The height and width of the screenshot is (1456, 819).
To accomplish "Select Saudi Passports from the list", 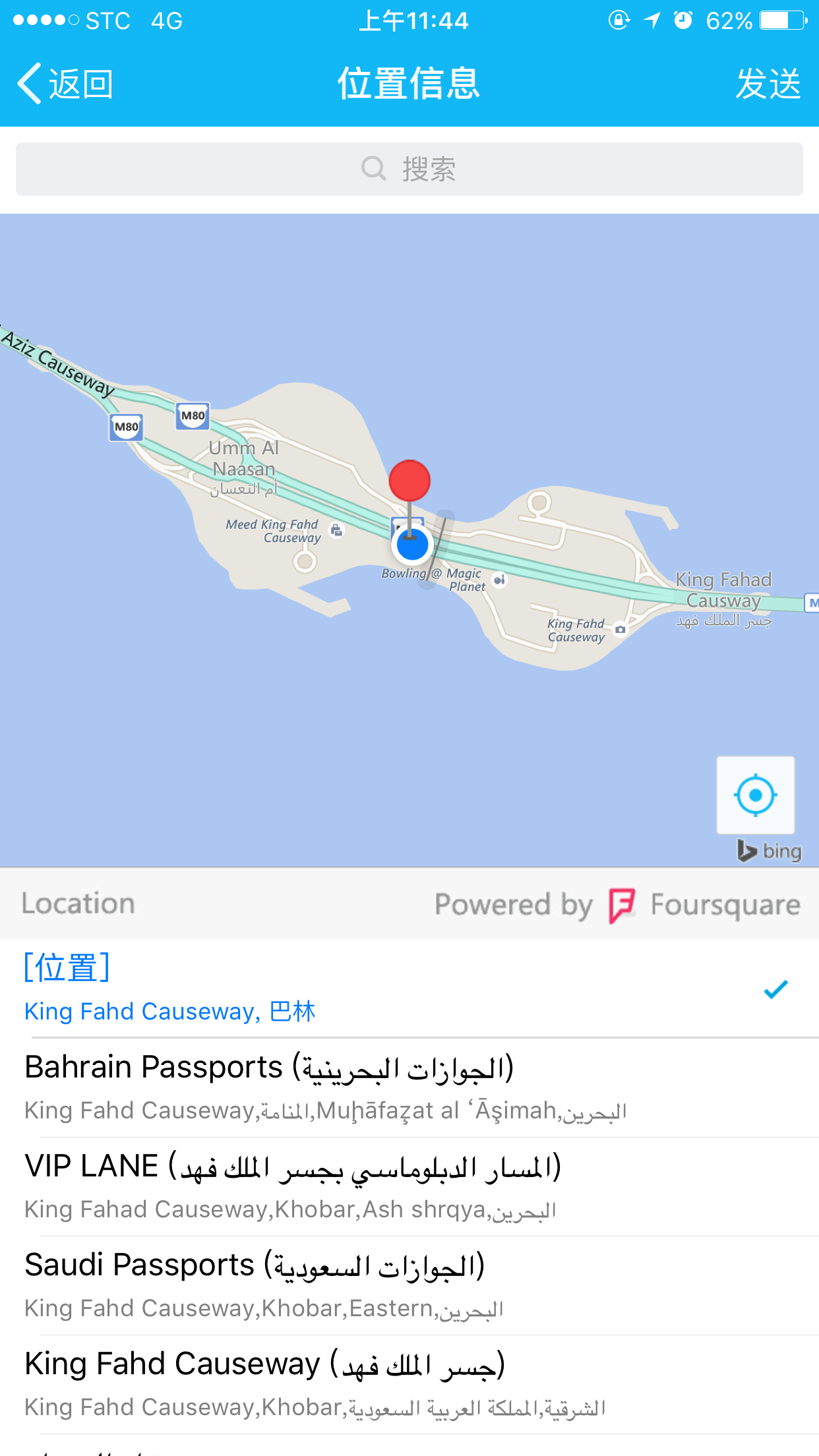I will 409,1286.
